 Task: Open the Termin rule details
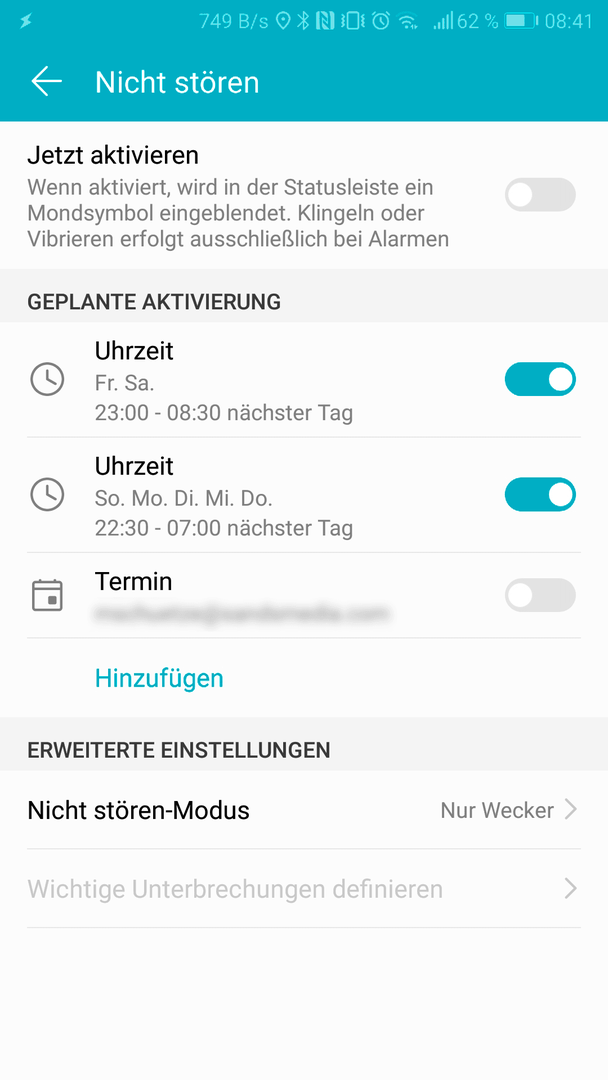[262, 596]
